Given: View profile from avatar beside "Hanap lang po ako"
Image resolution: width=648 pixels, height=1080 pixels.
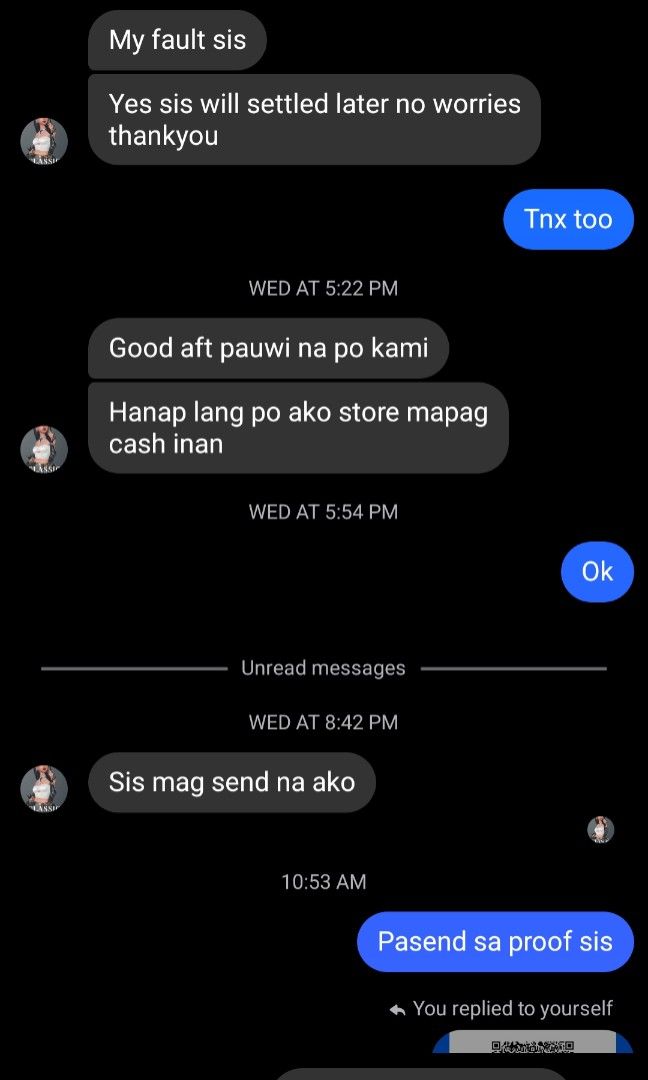Looking at the screenshot, I should (x=44, y=449).
